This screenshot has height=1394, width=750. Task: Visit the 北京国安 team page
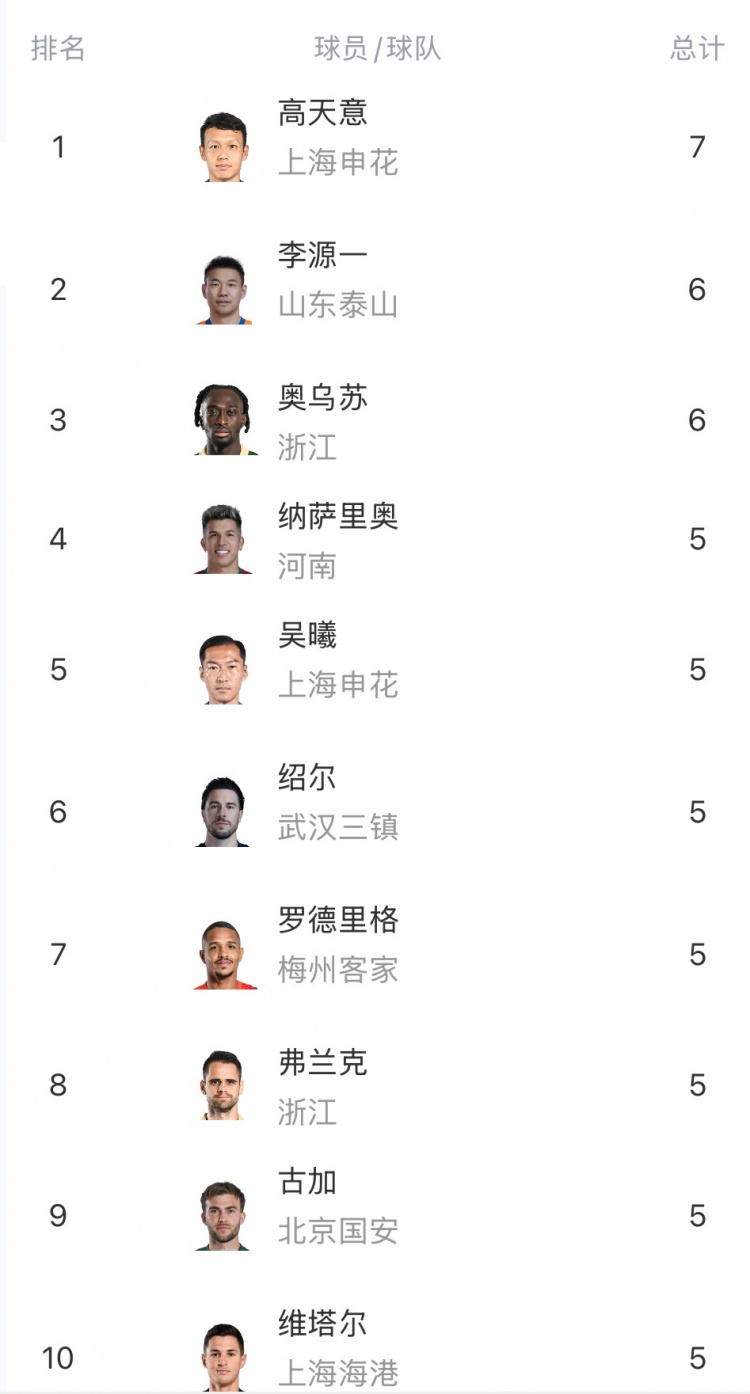(339, 1234)
